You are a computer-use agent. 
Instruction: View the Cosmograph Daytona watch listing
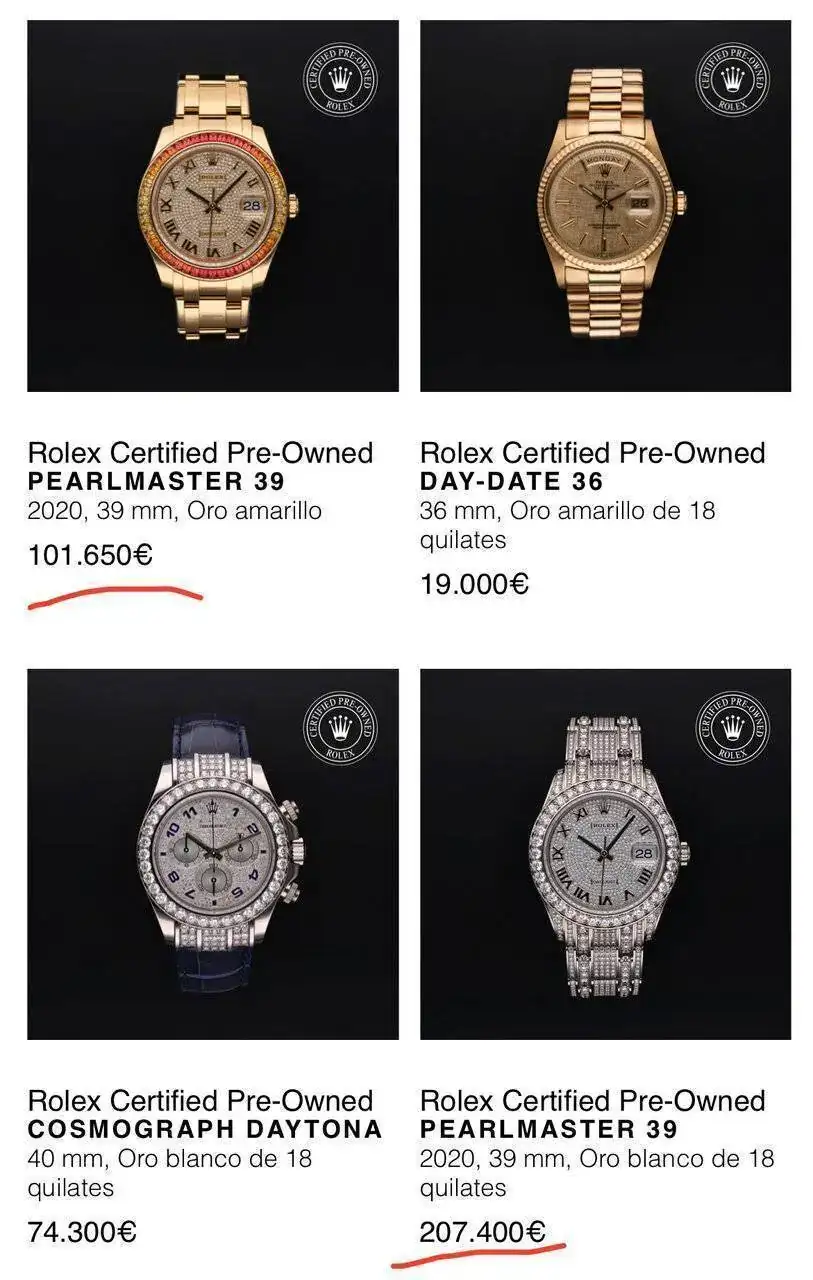pos(212,854)
